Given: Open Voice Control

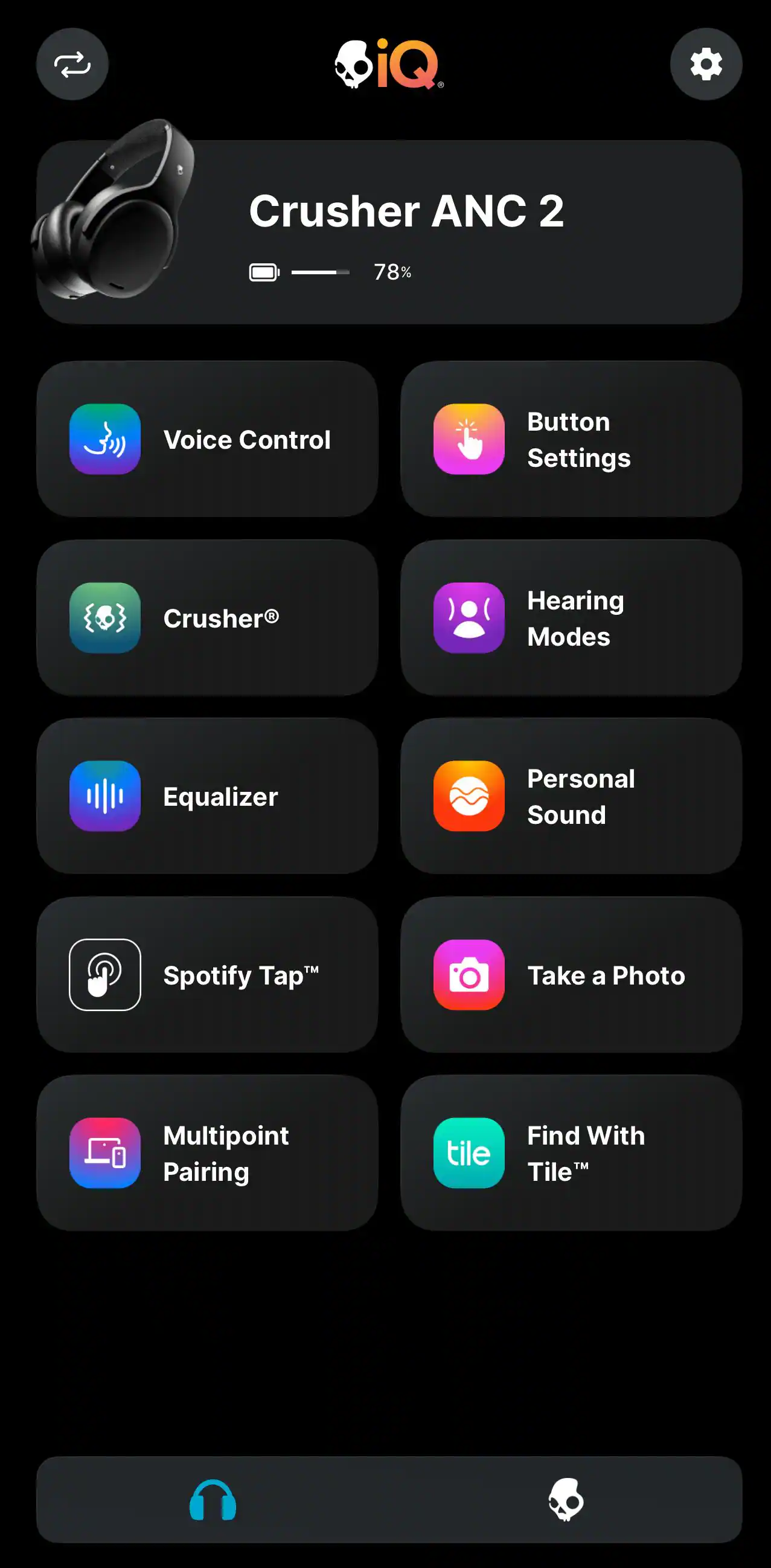Looking at the screenshot, I should [207, 439].
